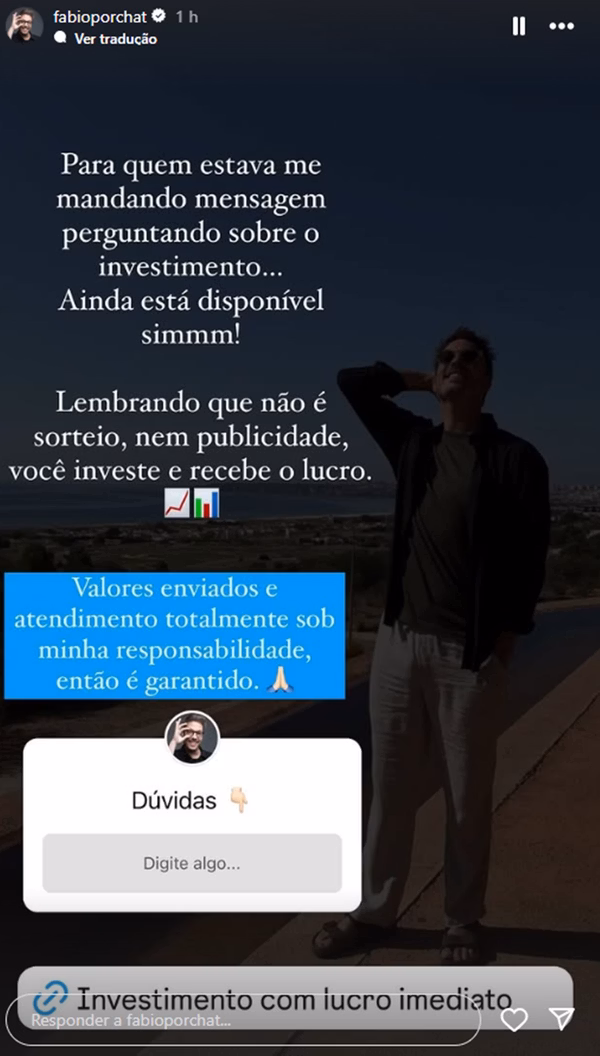
Task: Like this story with the heart
Action: click(514, 1020)
